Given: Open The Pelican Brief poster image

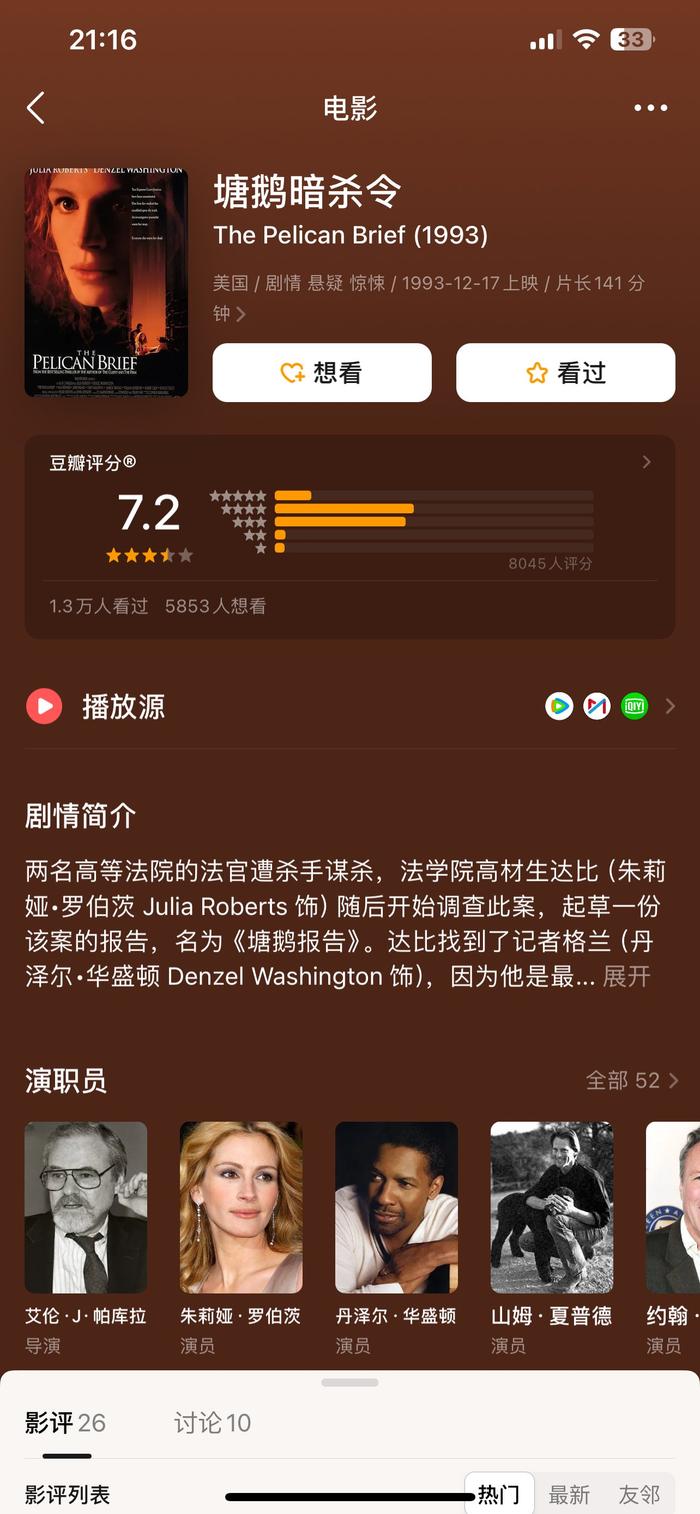Looking at the screenshot, I should pyautogui.click(x=106, y=282).
